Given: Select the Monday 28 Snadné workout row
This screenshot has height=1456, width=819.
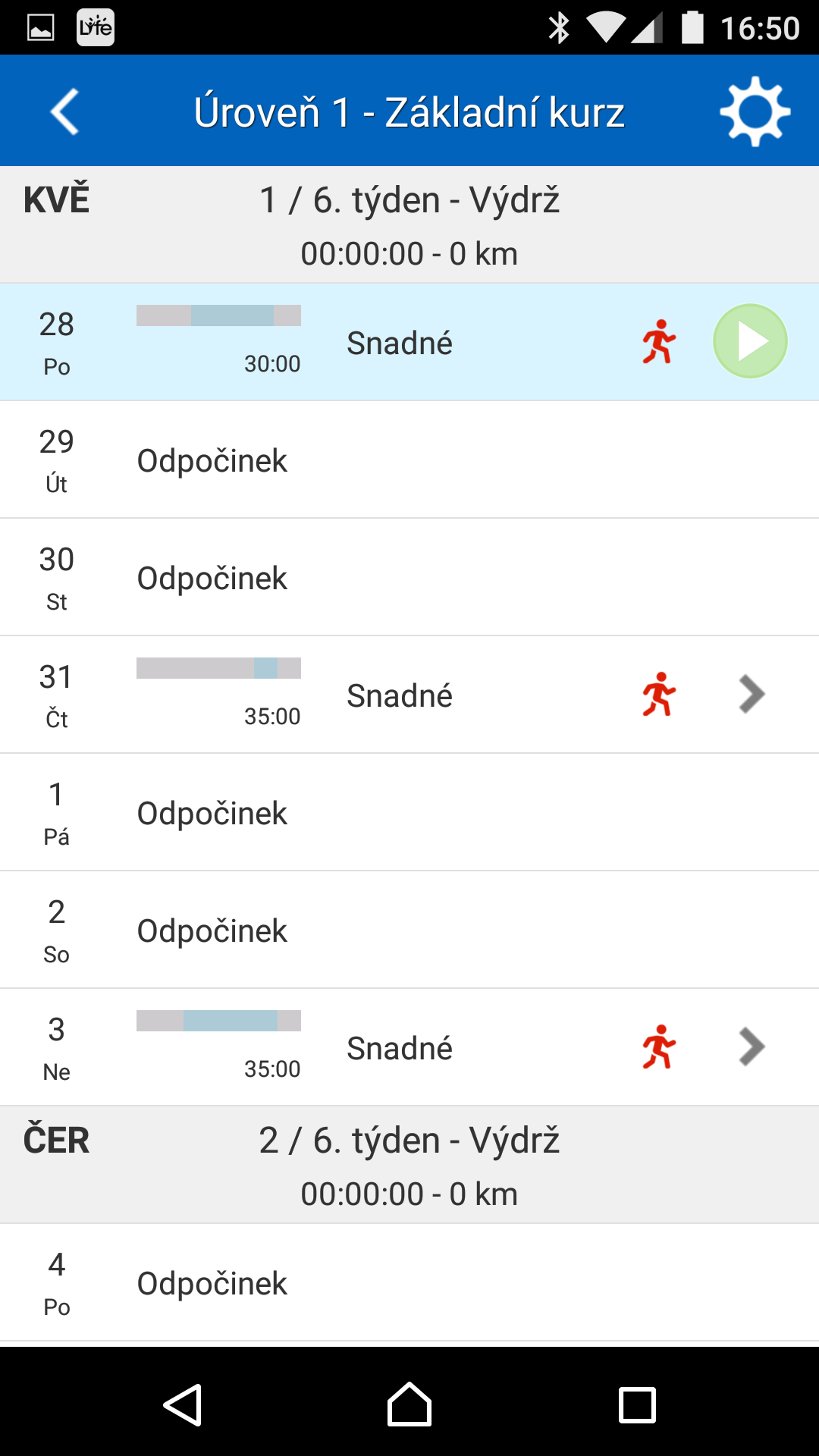Looking at the screenshot, I should tap(409, 342).
